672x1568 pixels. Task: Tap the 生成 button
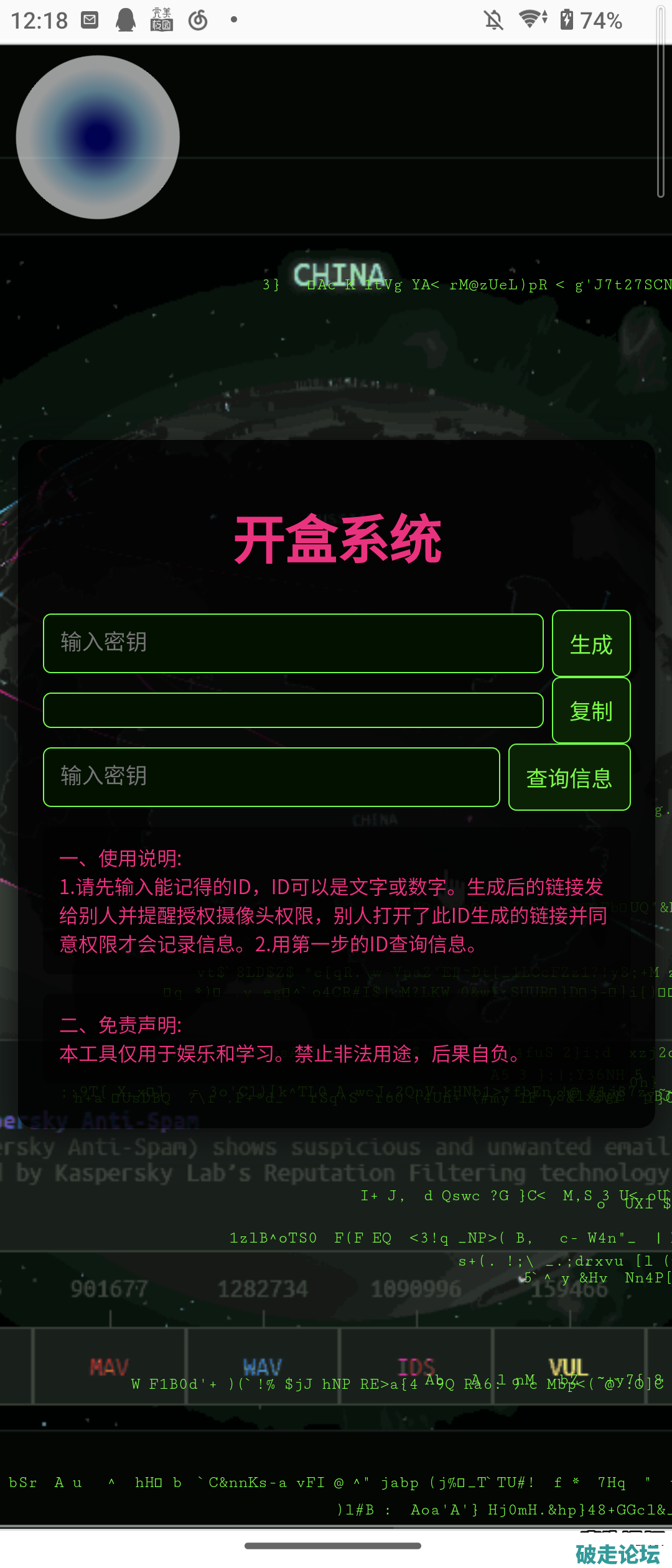pyautogui.click(x=591, y=643)
